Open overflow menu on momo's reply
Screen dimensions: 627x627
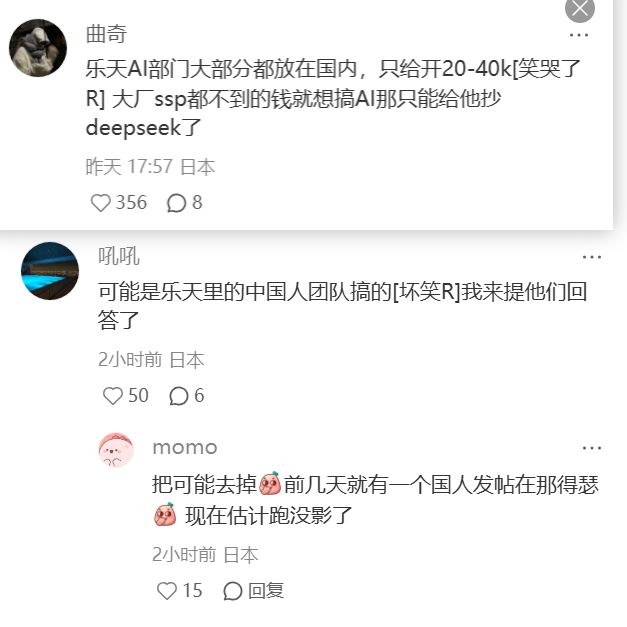click(x=592, y=447)
